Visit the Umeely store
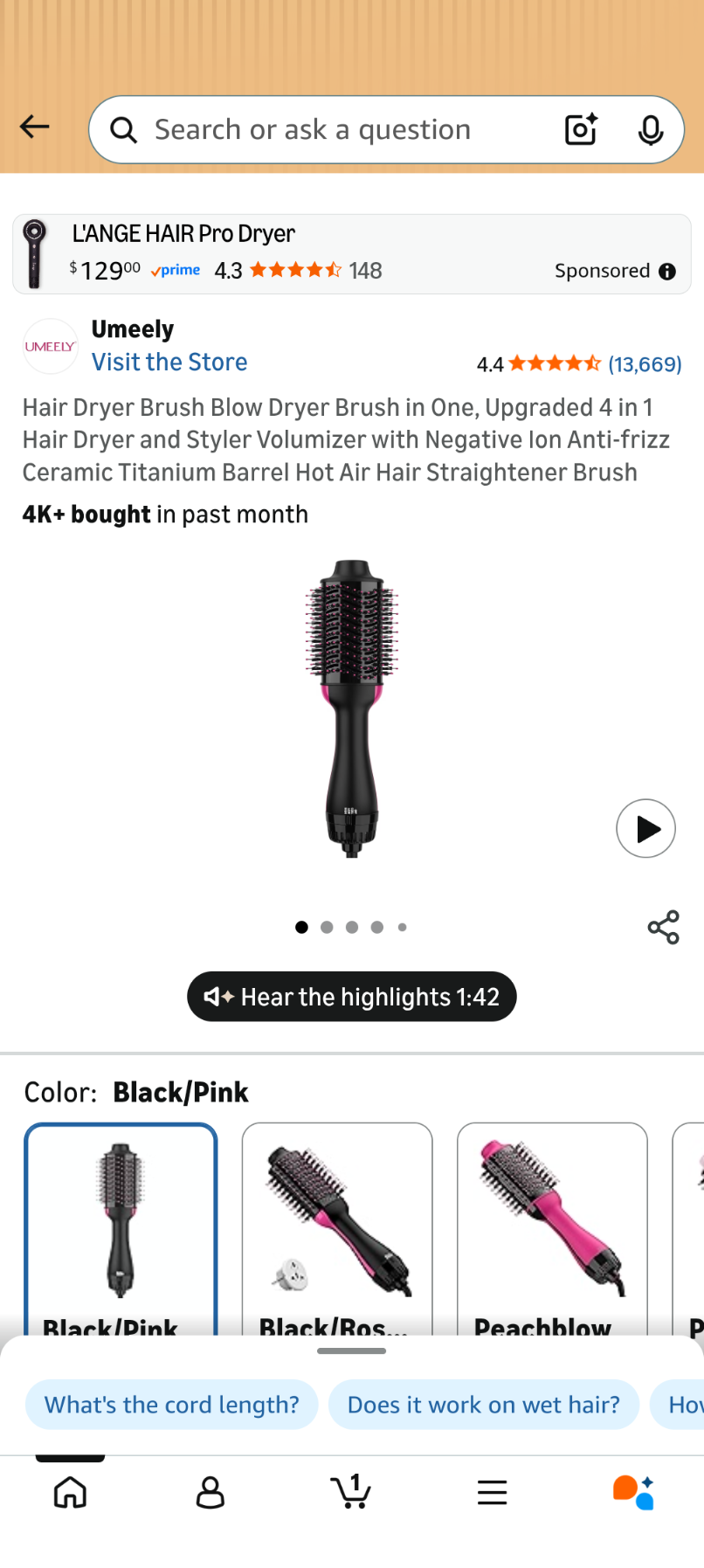Image resolution: width=704 pixels, height=1568 pixels. pyautogui.click(x=169, y=363)
